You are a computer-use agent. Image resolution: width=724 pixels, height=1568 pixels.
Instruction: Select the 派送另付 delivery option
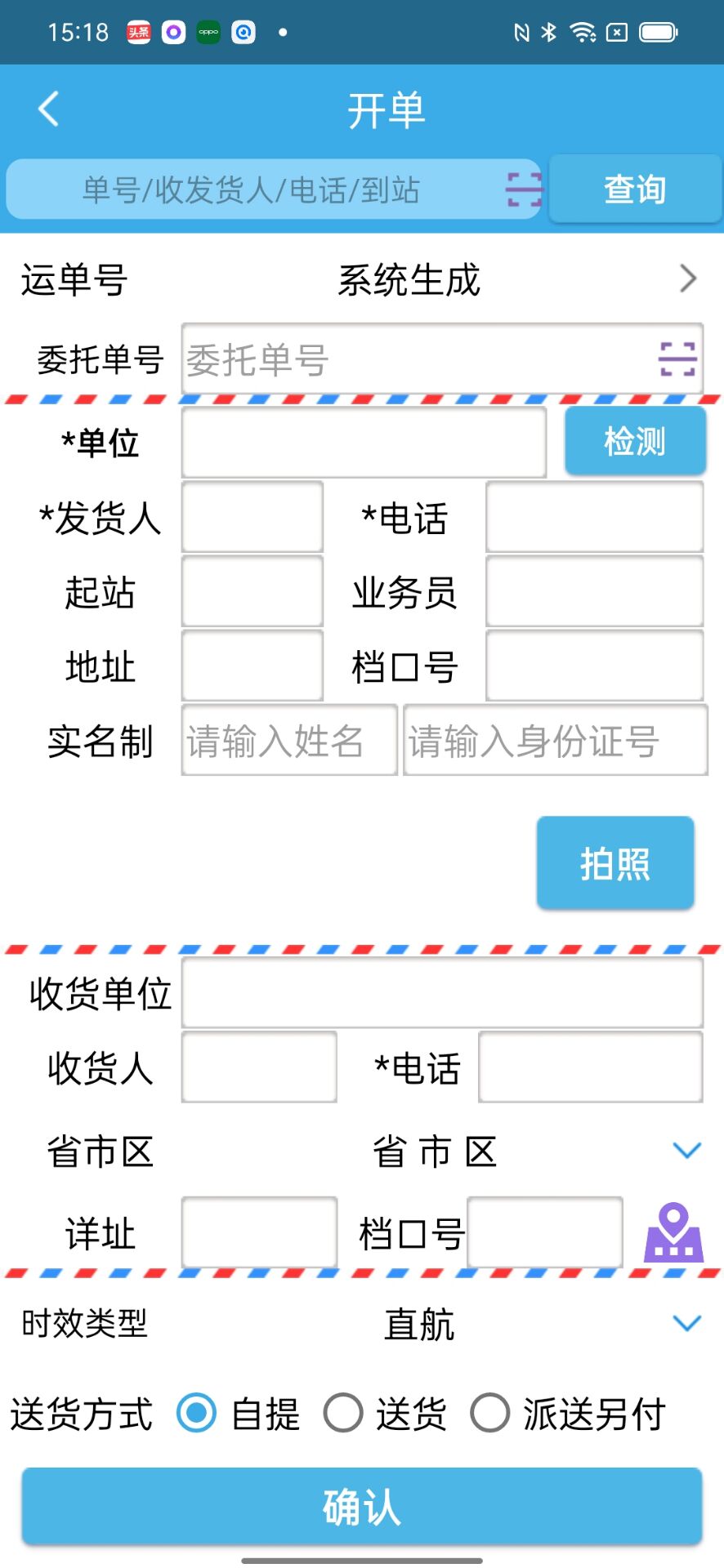[x=490, y=1415]
